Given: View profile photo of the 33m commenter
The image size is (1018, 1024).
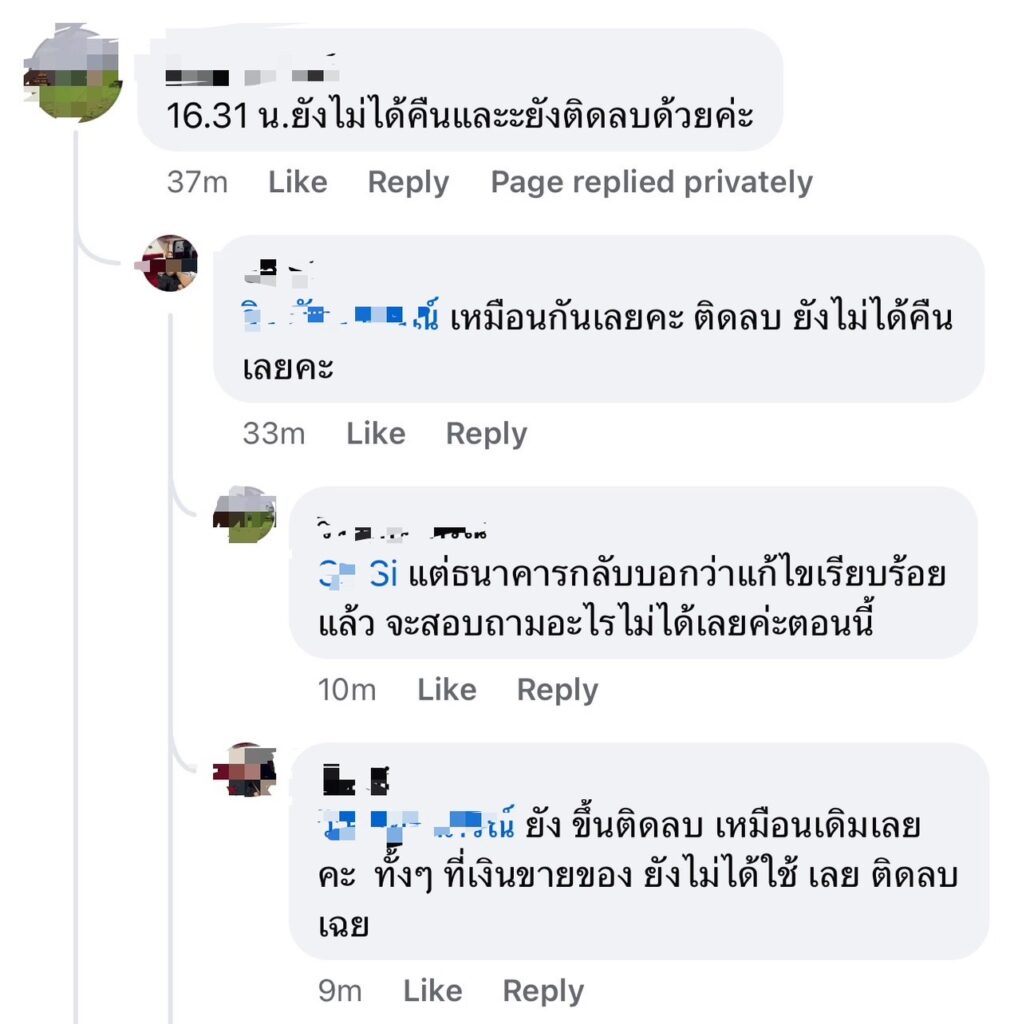Looking at the screenshot, I should 169,263.
